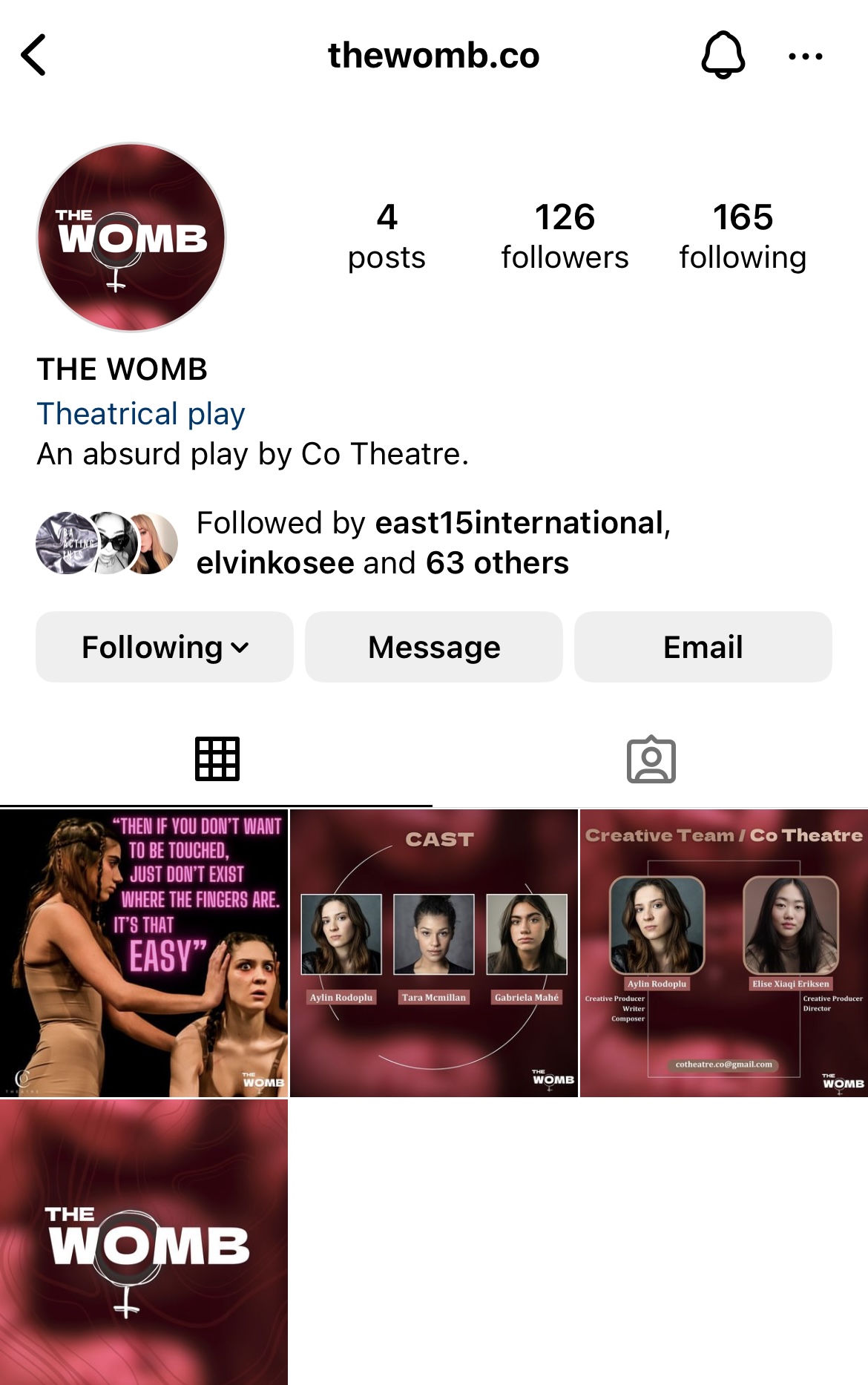Image resolution: width=868 pixels, height=1385 pixels.
Task: Open the post quoting "It's that easy"
Action: (x=144, y=953)
